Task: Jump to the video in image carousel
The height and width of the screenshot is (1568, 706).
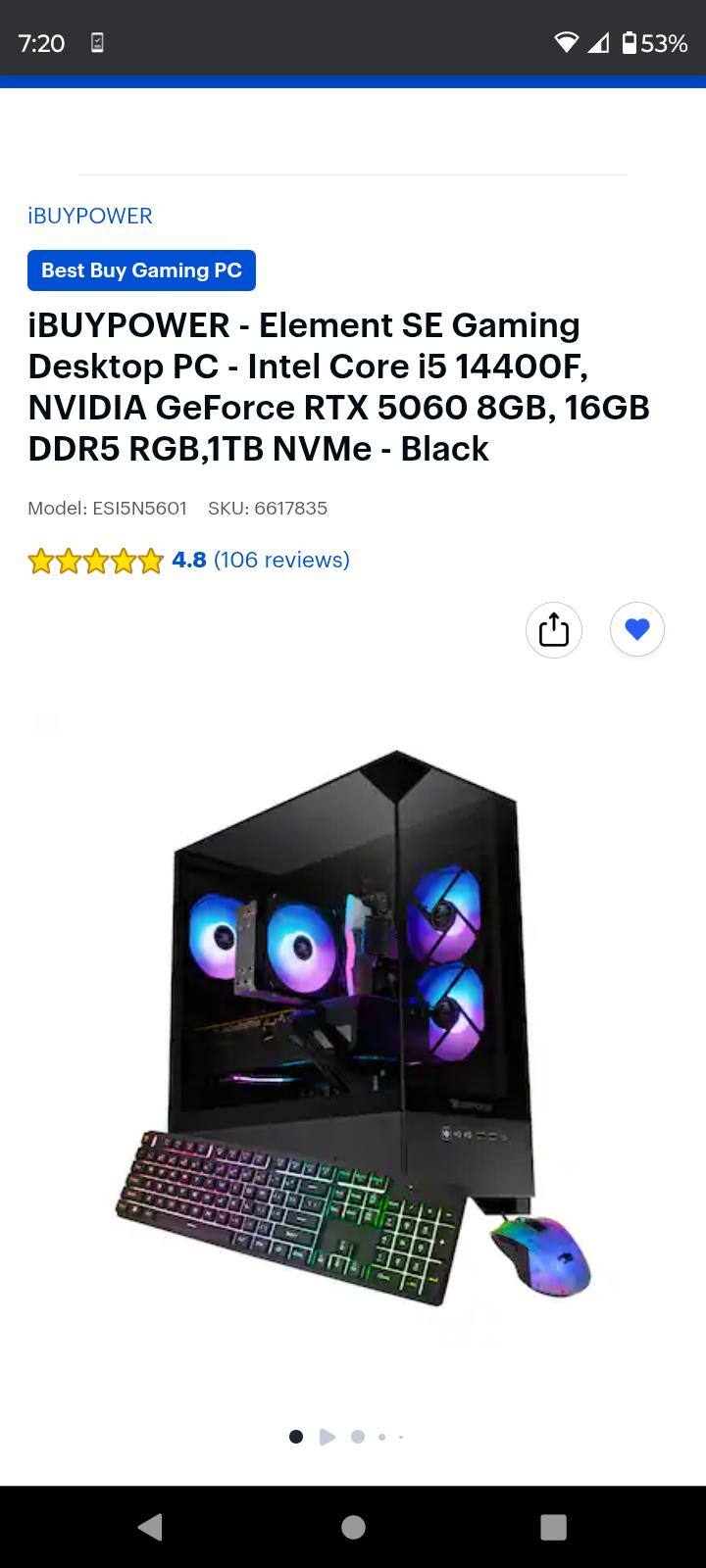Action: 328,1437
